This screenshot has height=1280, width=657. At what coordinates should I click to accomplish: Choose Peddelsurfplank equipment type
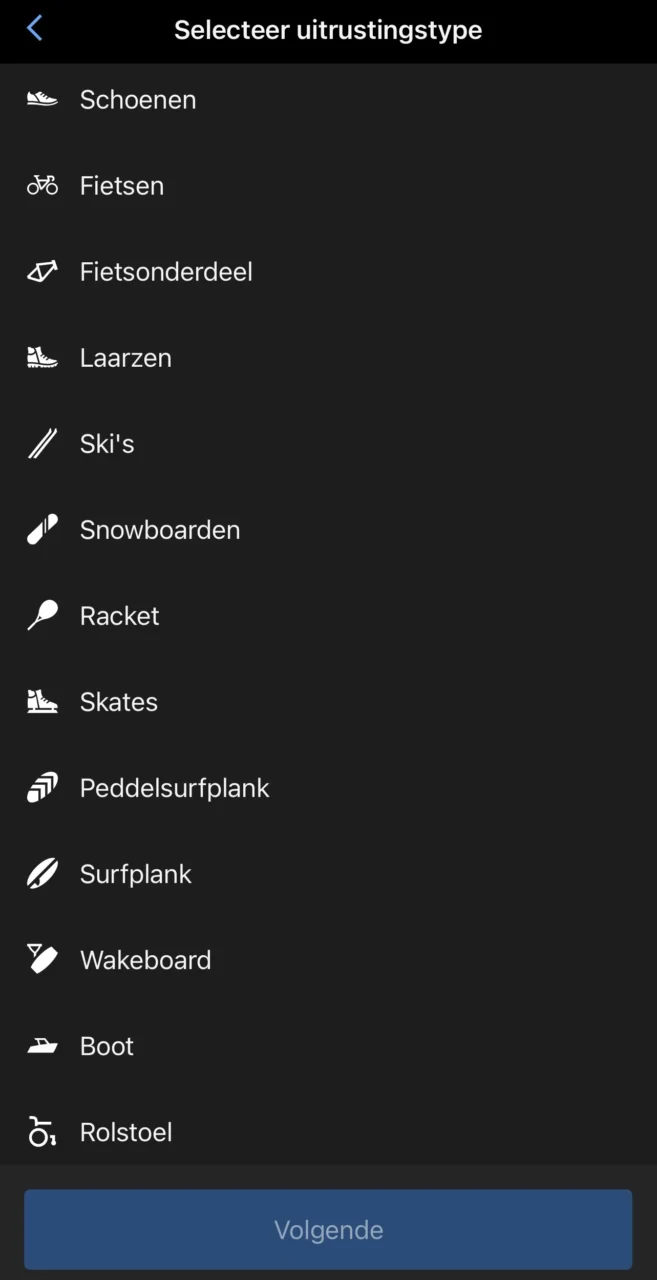(x=175, y=788)
